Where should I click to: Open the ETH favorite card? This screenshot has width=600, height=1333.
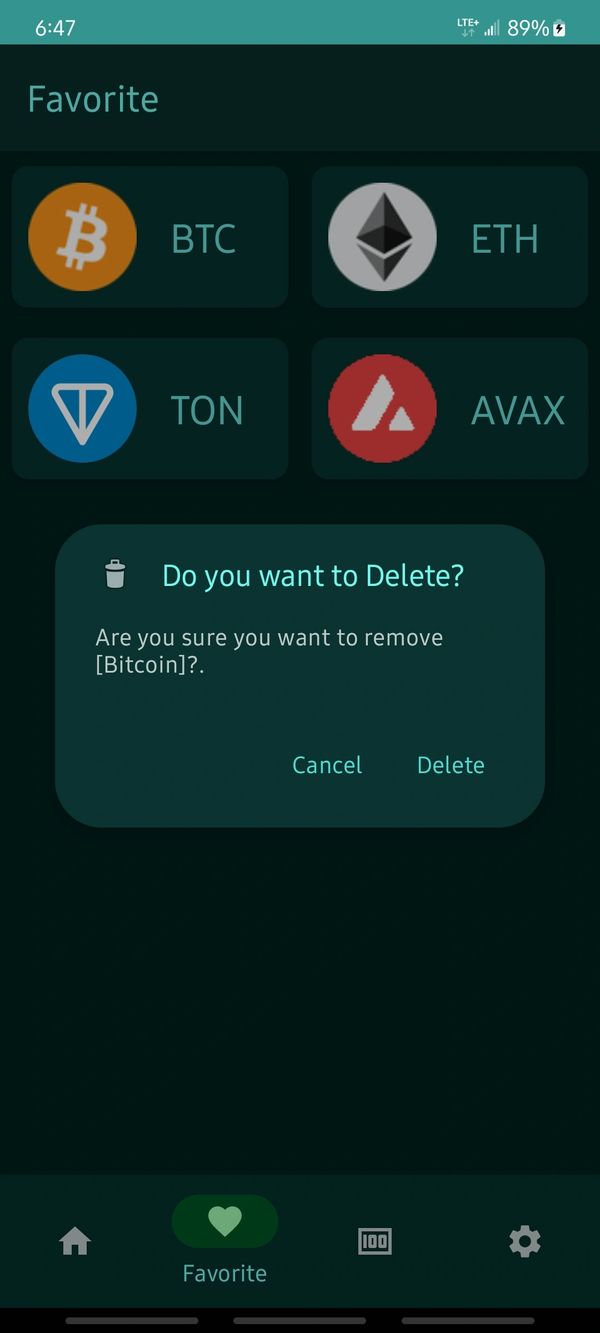point(450,237)
